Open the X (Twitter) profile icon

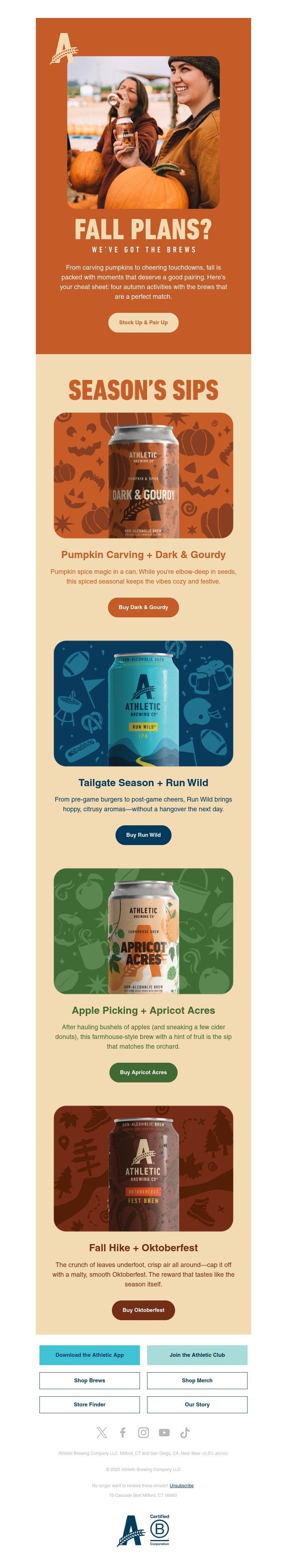102,1433
